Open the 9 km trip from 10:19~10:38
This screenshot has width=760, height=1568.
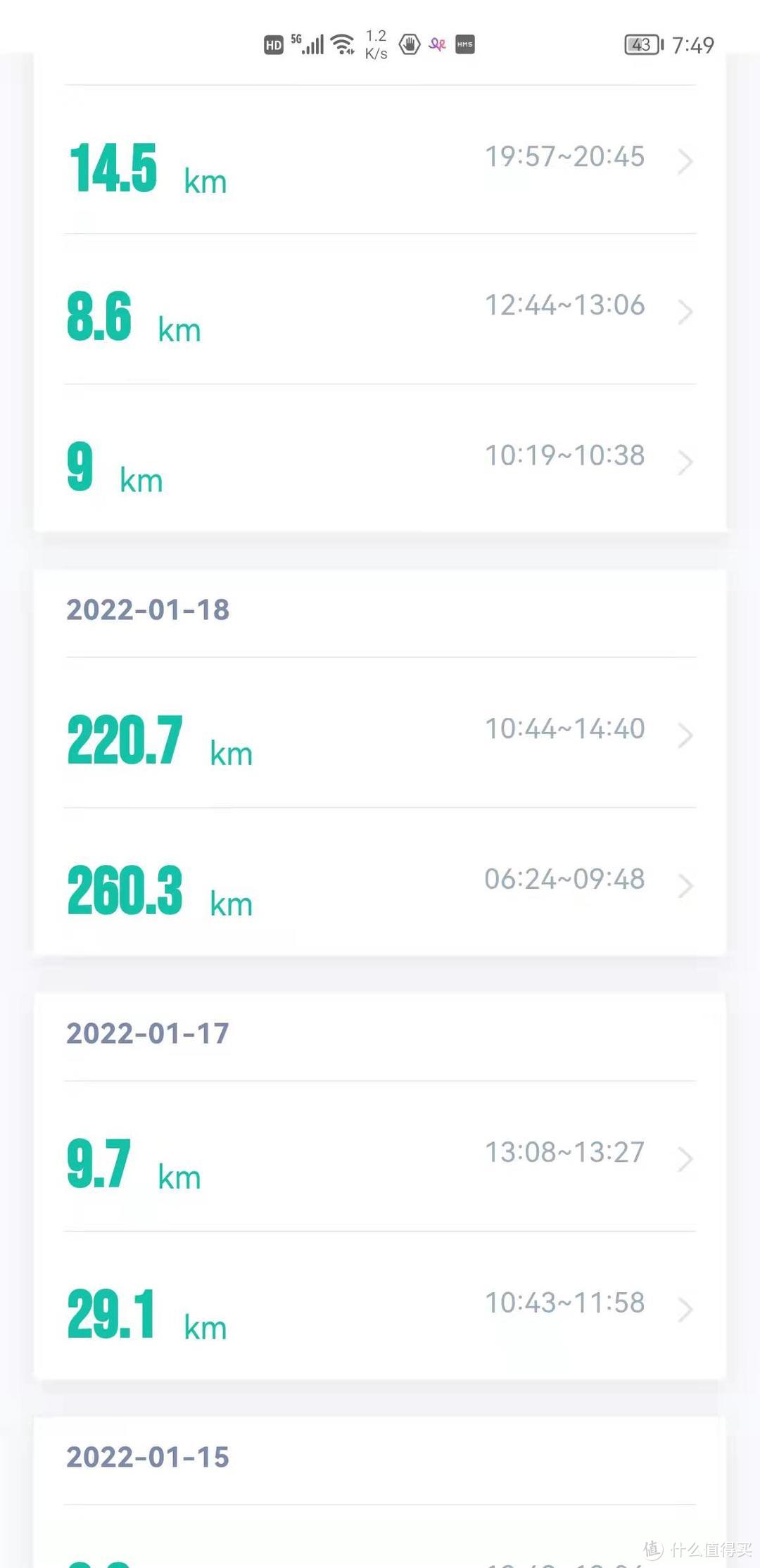[x=380, y=460]
